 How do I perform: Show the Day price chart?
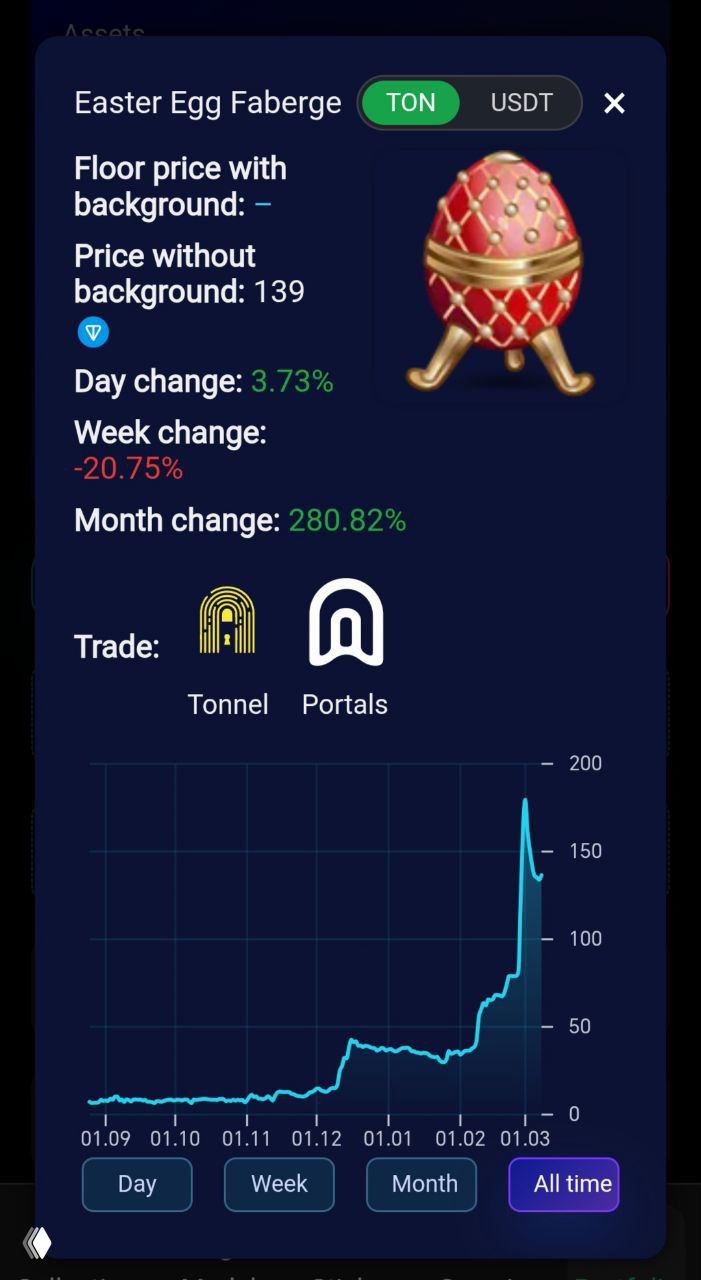pyautogui.click(x=137, y=1184)
